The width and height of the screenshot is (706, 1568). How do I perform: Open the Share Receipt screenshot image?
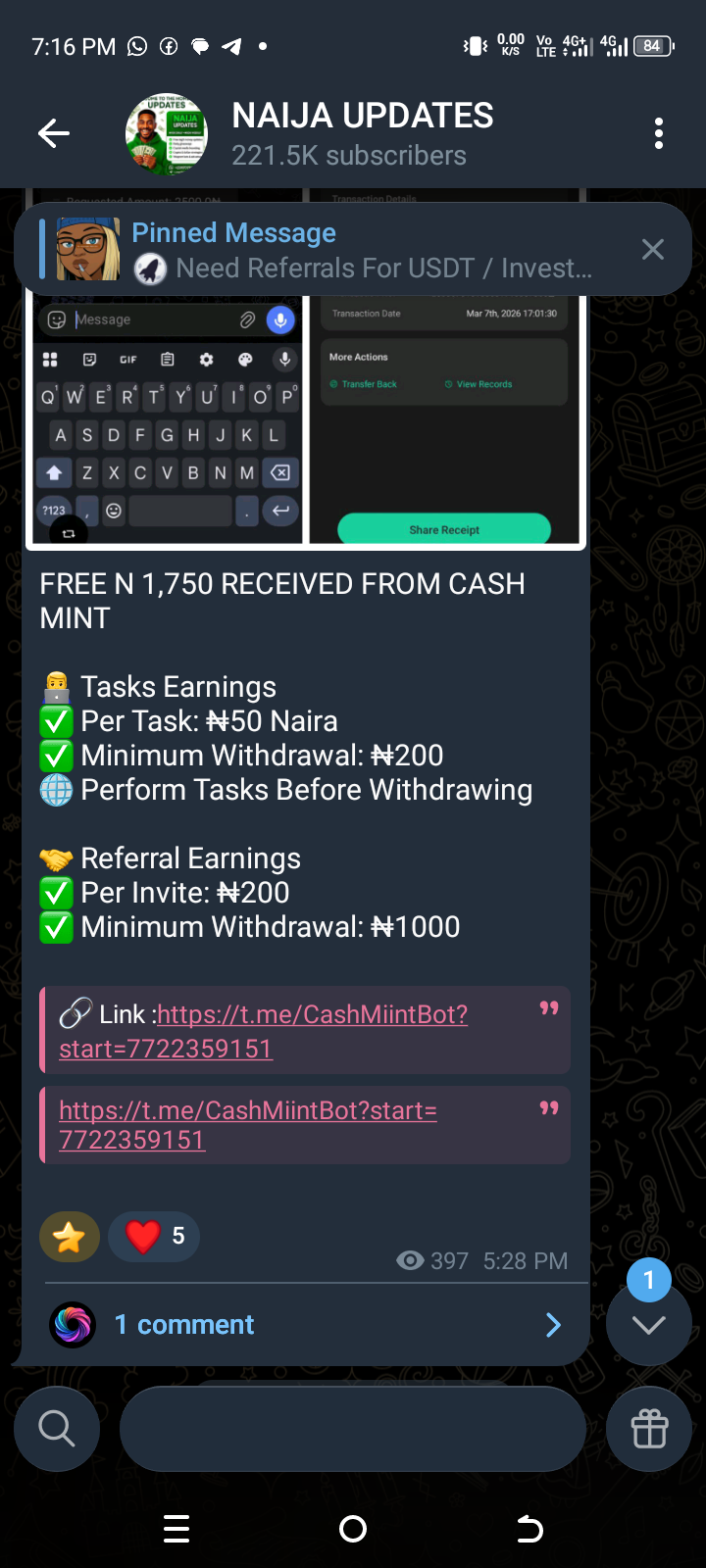click(x=445, y=421)
